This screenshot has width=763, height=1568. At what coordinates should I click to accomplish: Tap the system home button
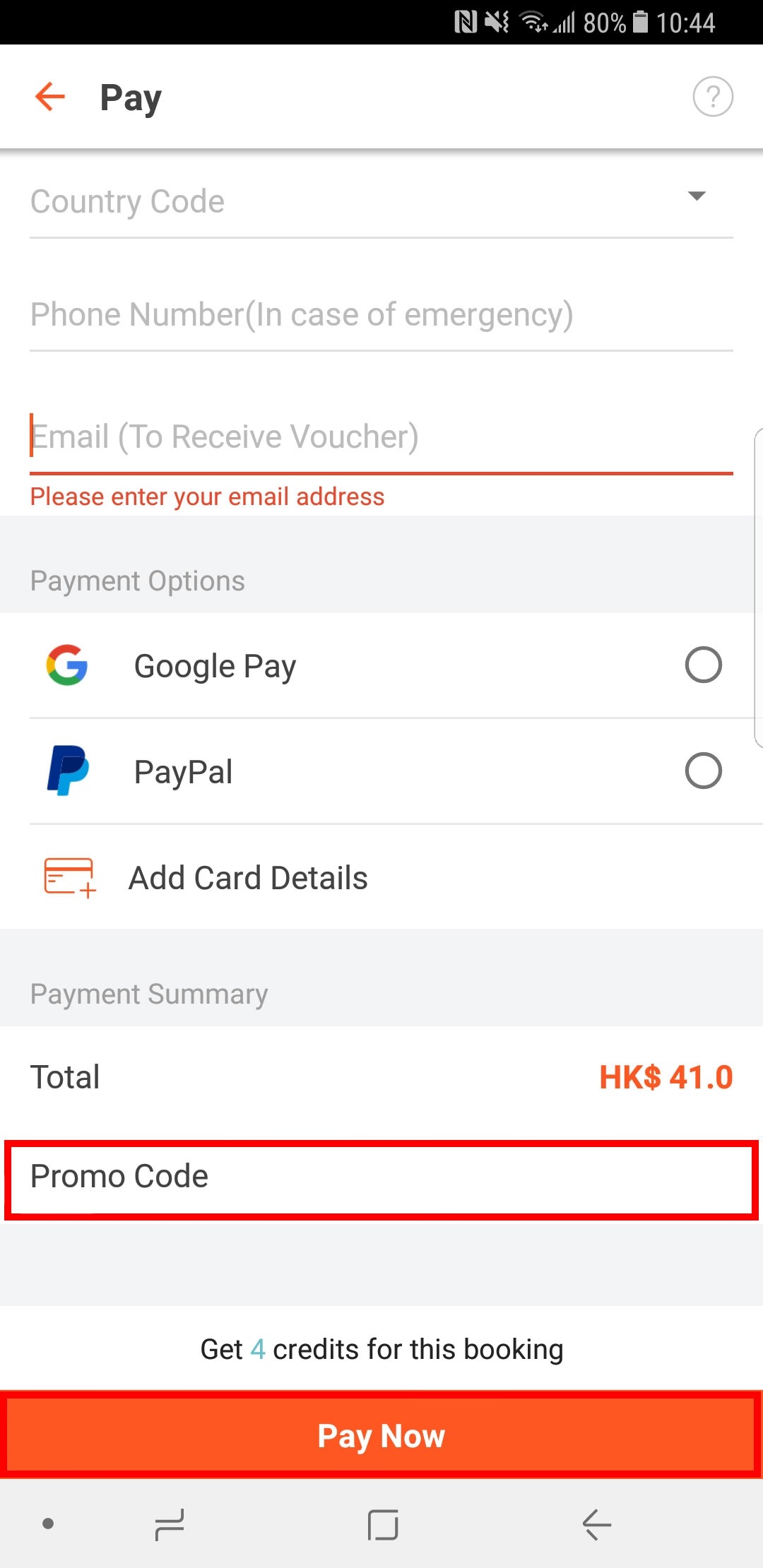383,1524
